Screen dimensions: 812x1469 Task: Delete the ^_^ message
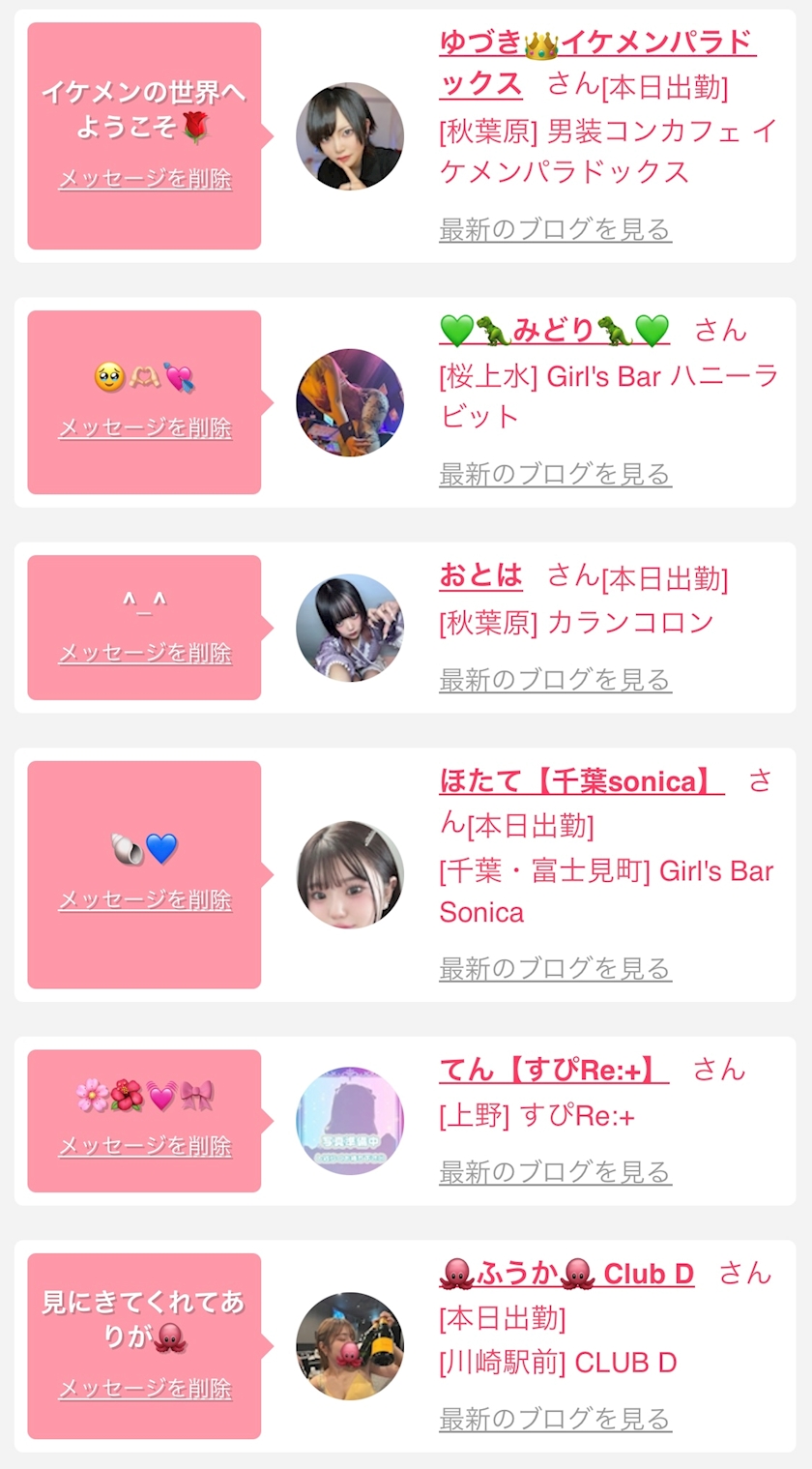[145, 654]
